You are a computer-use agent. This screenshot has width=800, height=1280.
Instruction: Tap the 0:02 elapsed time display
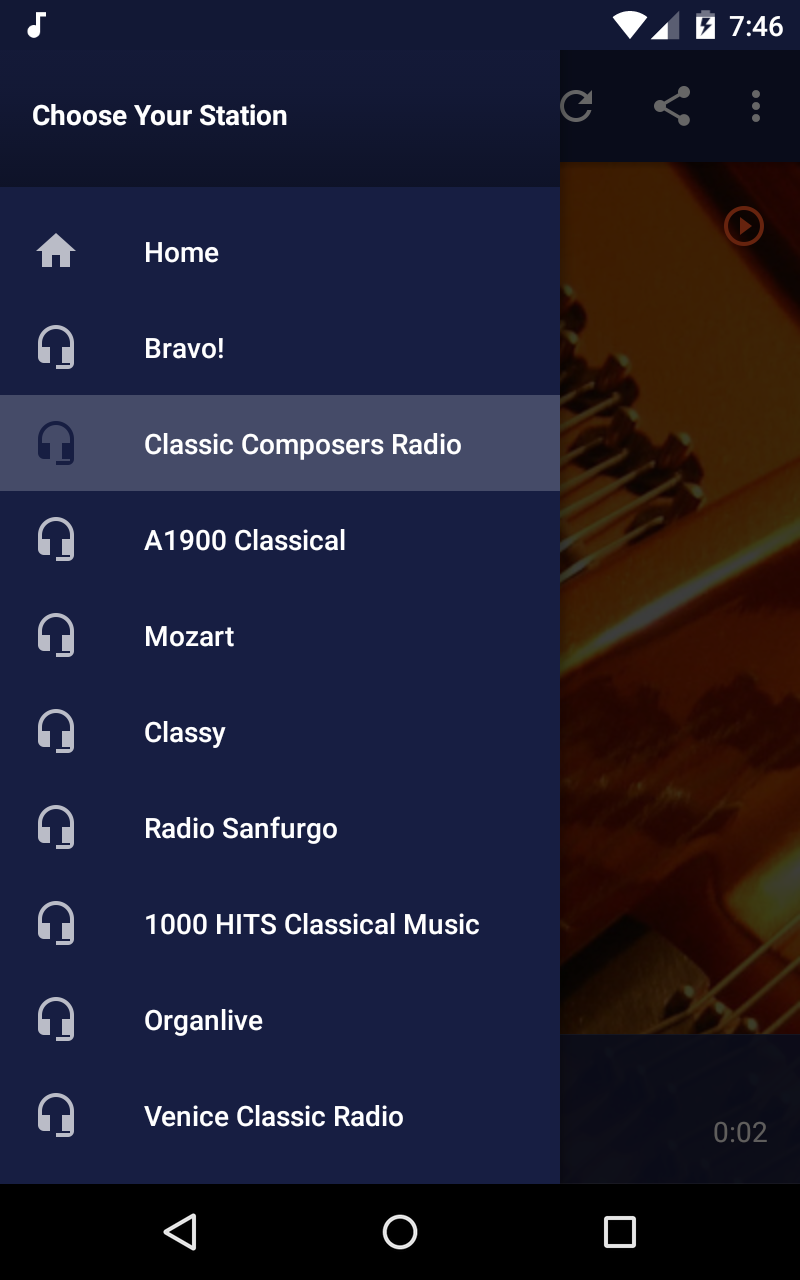741,1132
